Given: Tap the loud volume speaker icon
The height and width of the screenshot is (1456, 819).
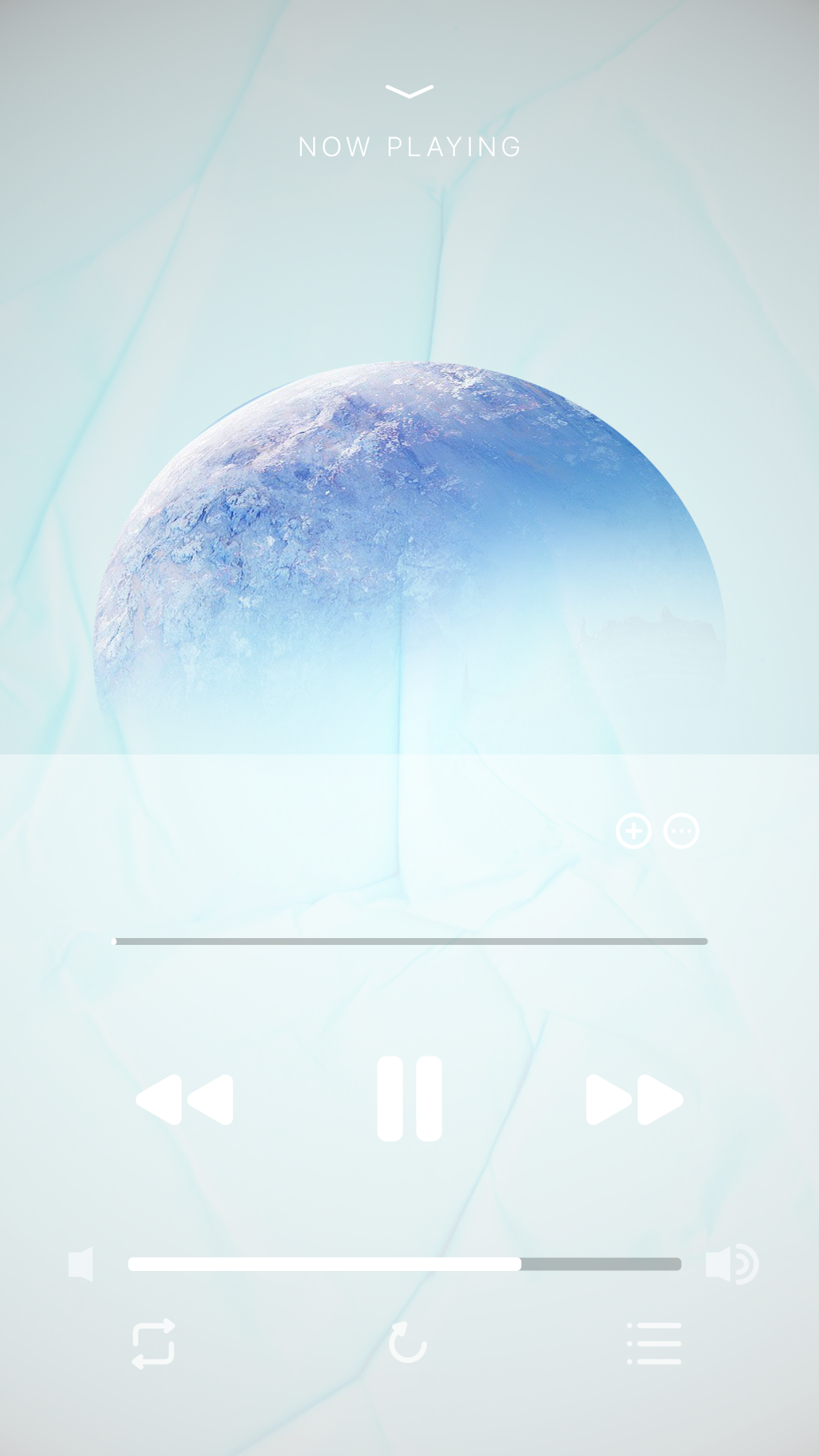Looking at the screenshot, I should 732,1264.
